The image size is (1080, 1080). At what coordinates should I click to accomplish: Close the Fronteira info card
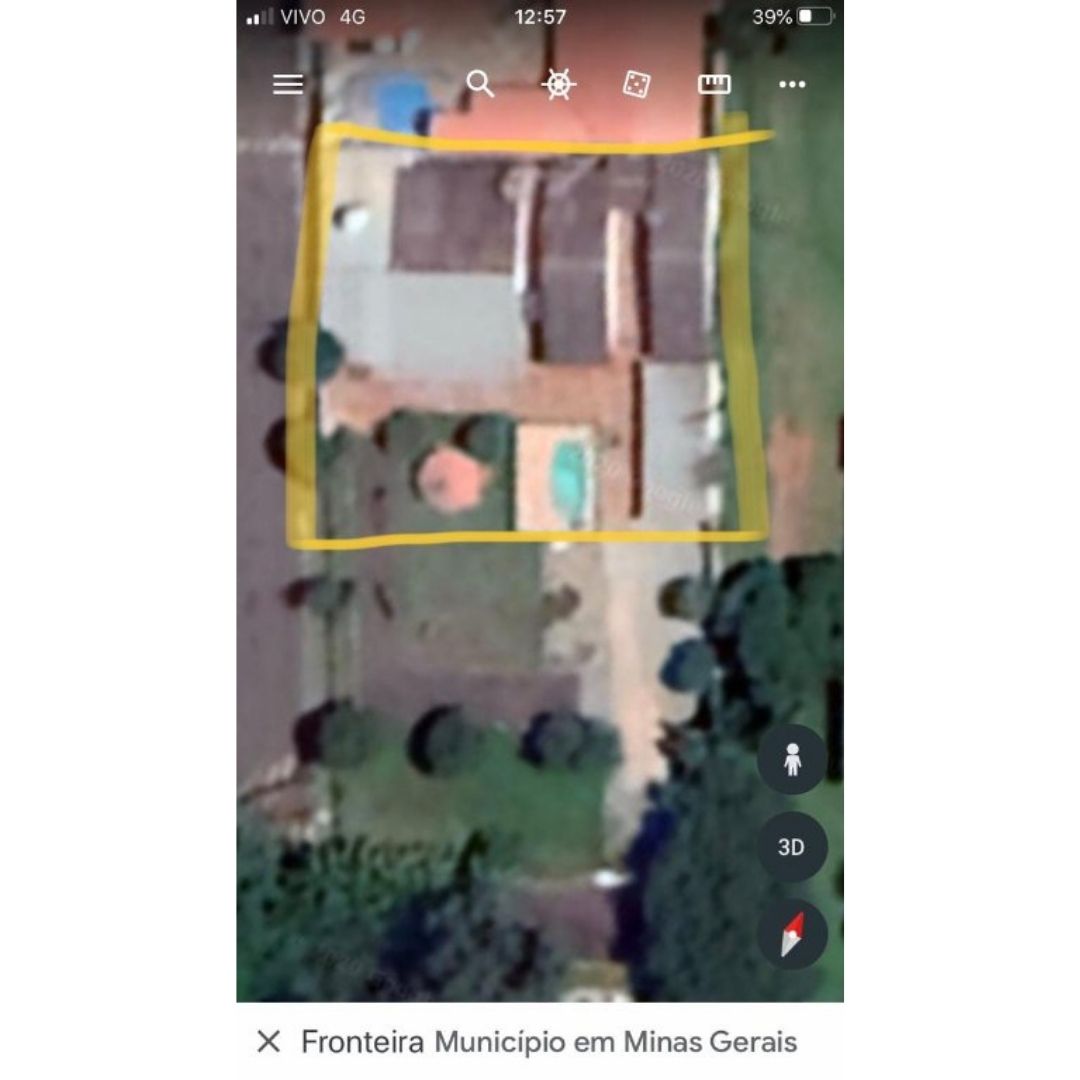[269, 1042]
